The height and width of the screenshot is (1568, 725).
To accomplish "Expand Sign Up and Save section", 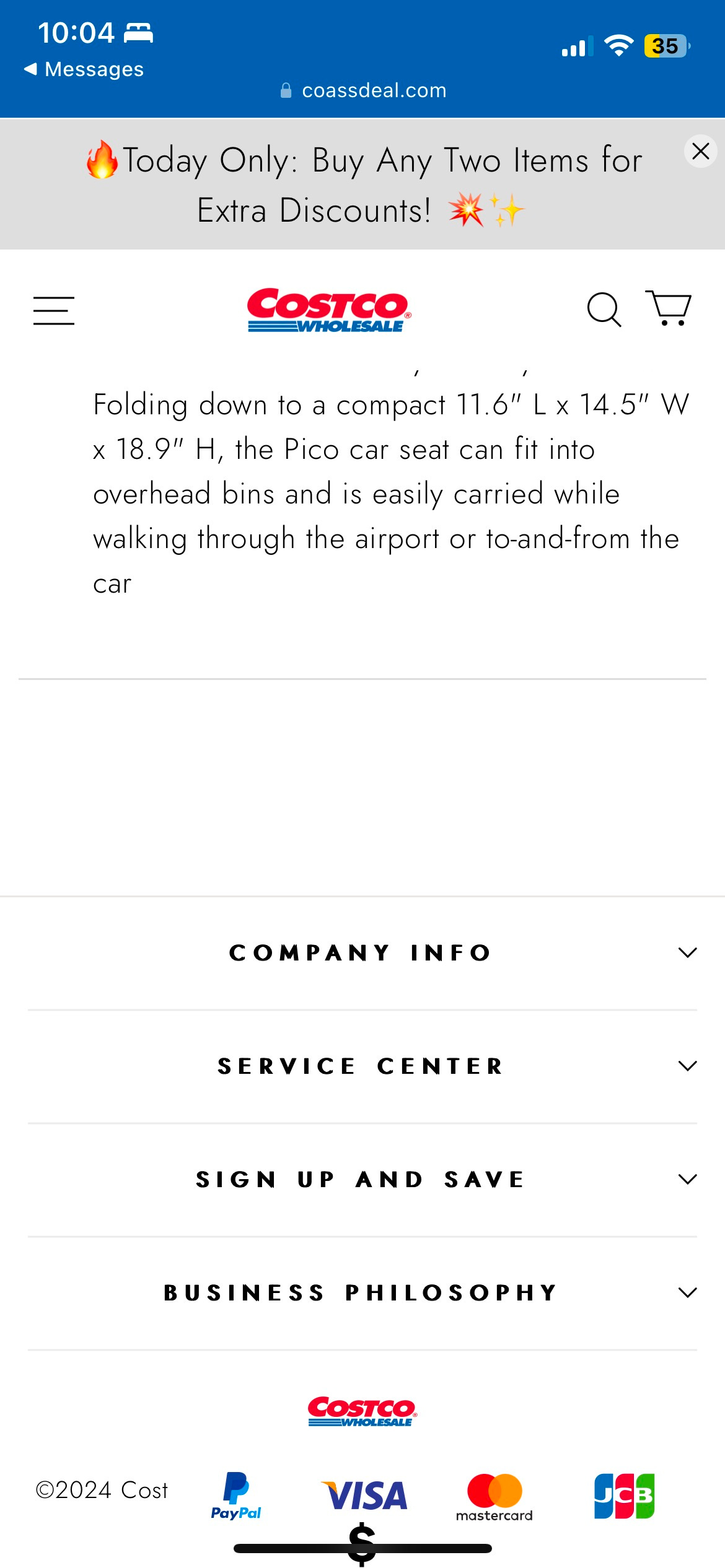I will tap(362, 1179).
